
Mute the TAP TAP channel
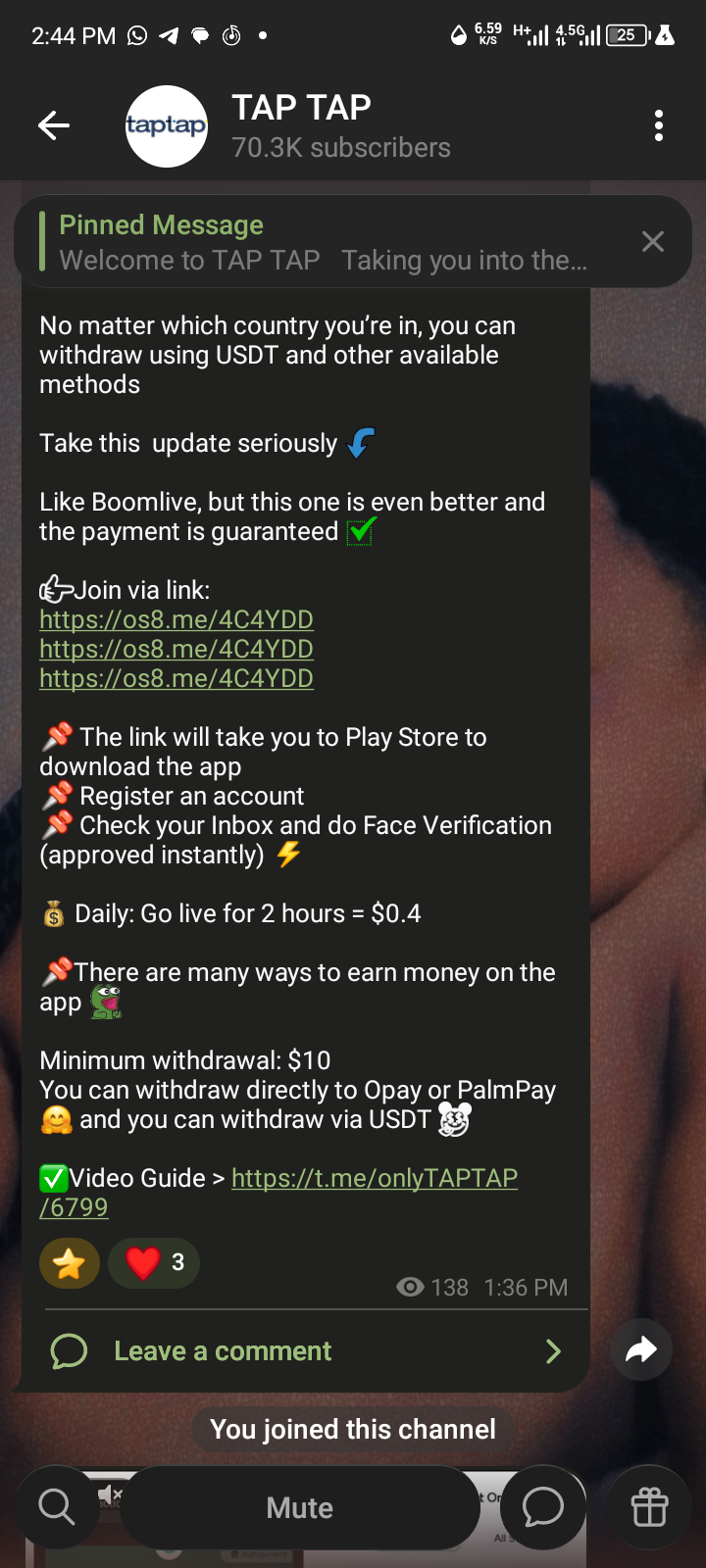tap(300, 1507)
